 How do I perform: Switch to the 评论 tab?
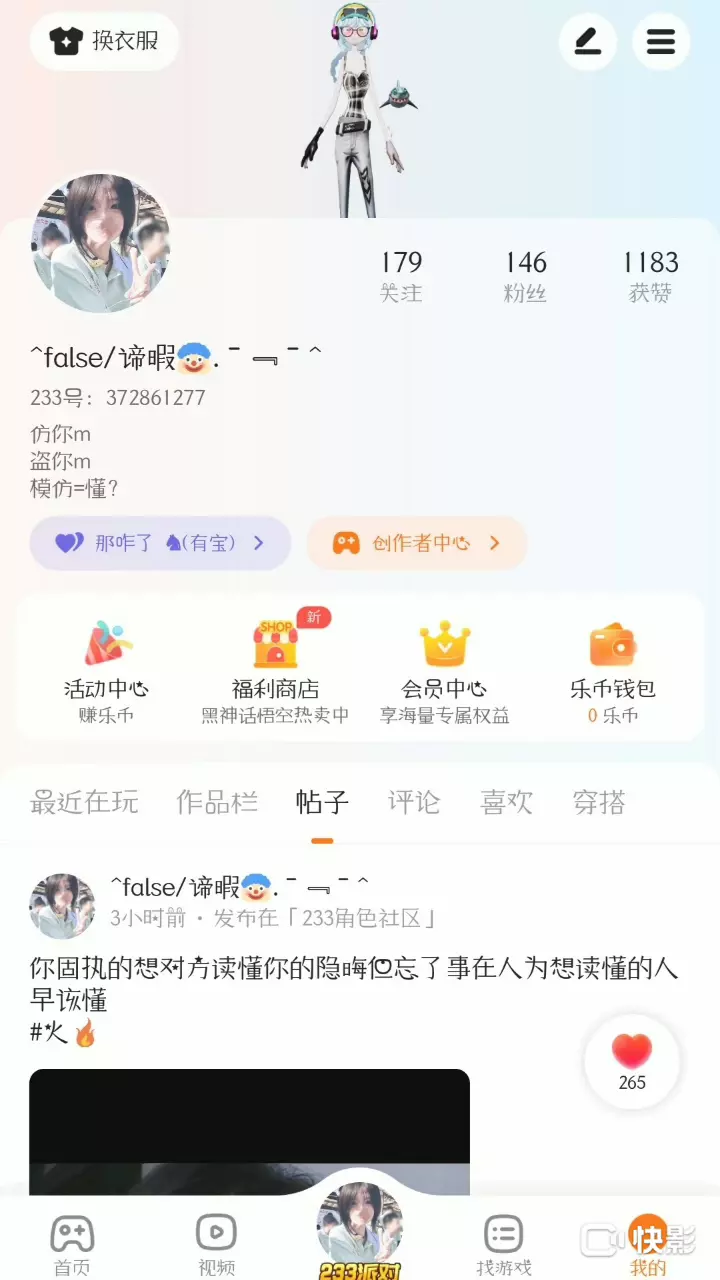(414, 802)
